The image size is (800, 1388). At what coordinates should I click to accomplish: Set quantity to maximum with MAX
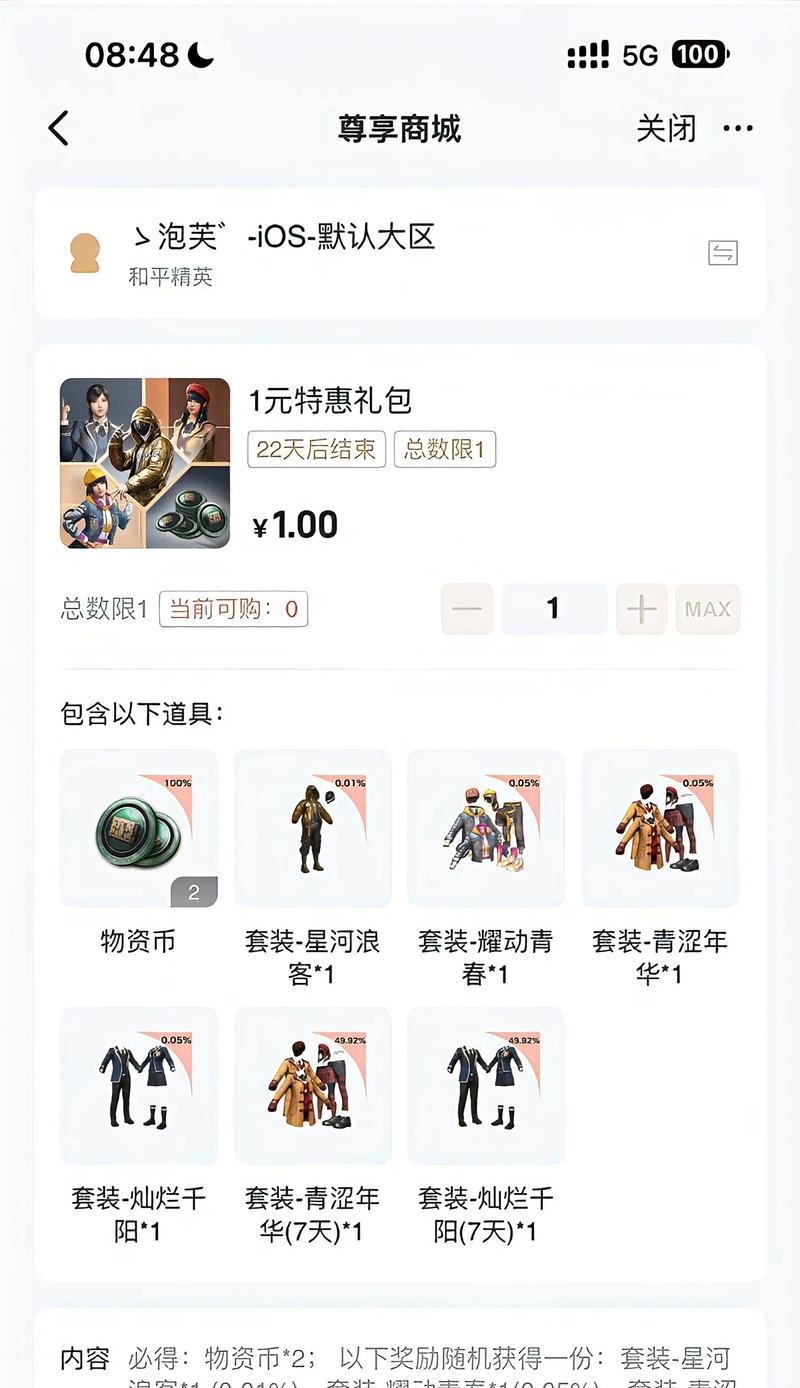(708, 609)
